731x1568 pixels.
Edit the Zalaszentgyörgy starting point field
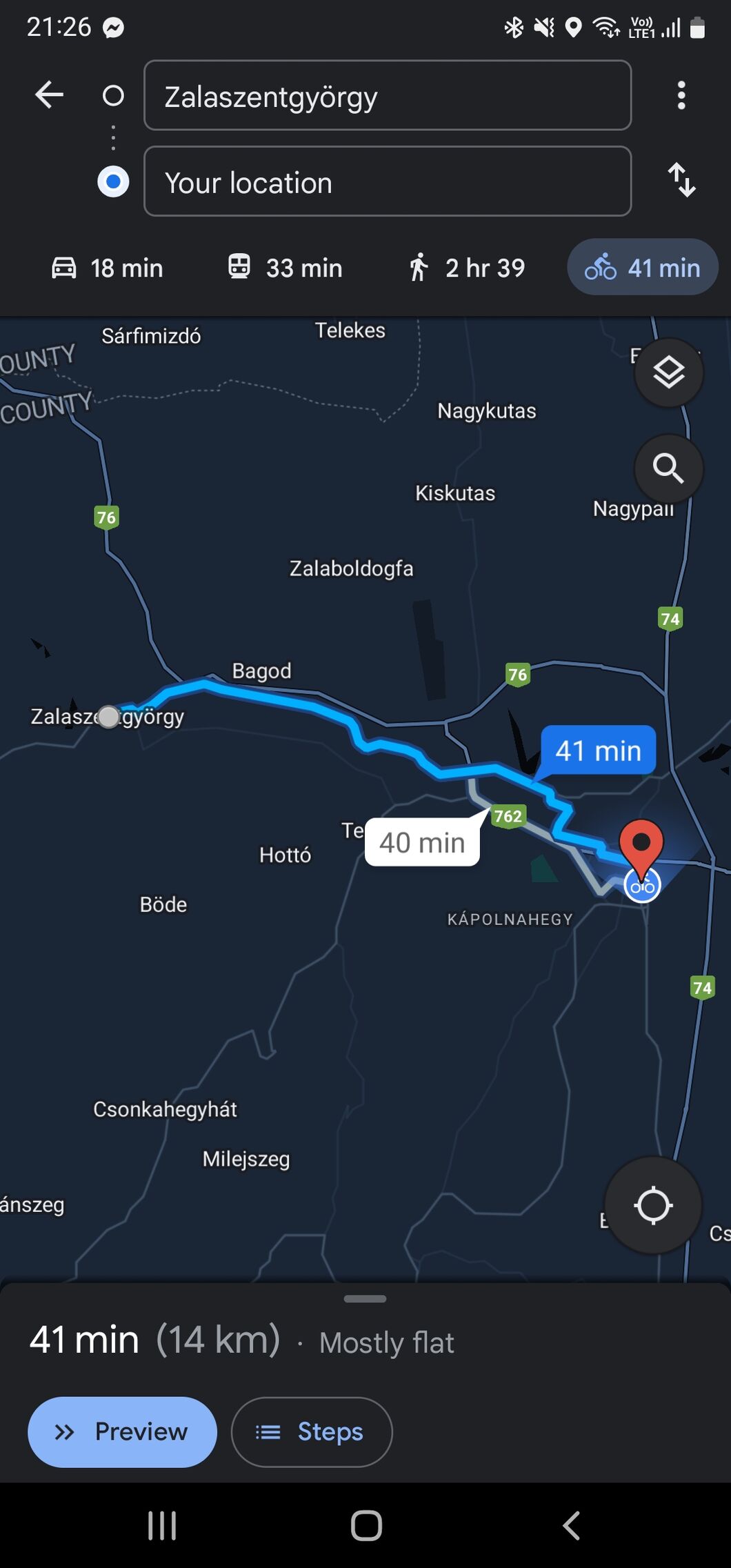pyautogui.click(x=388, y=95)
